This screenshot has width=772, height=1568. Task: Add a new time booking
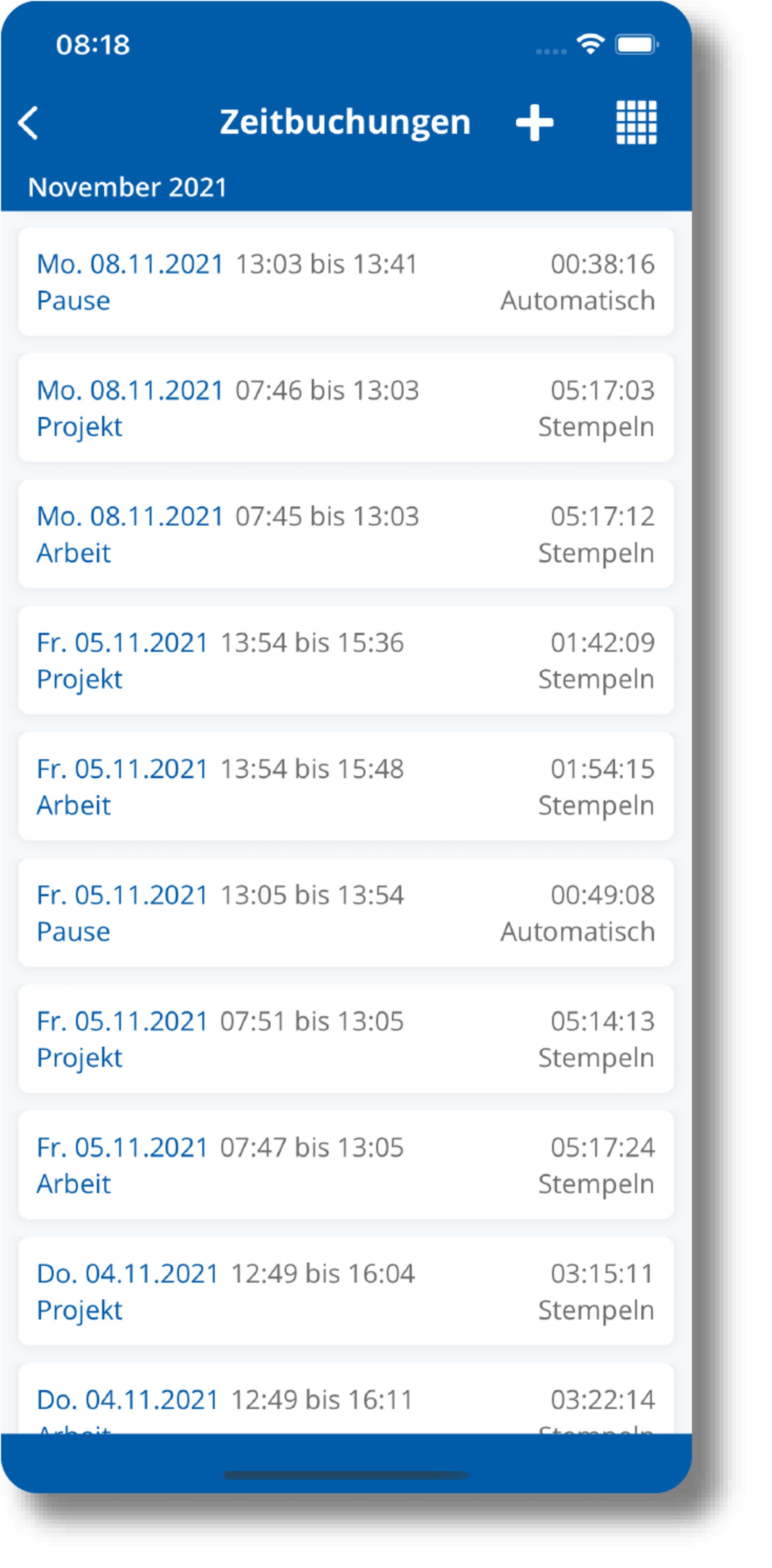click(x=534, y=122)
